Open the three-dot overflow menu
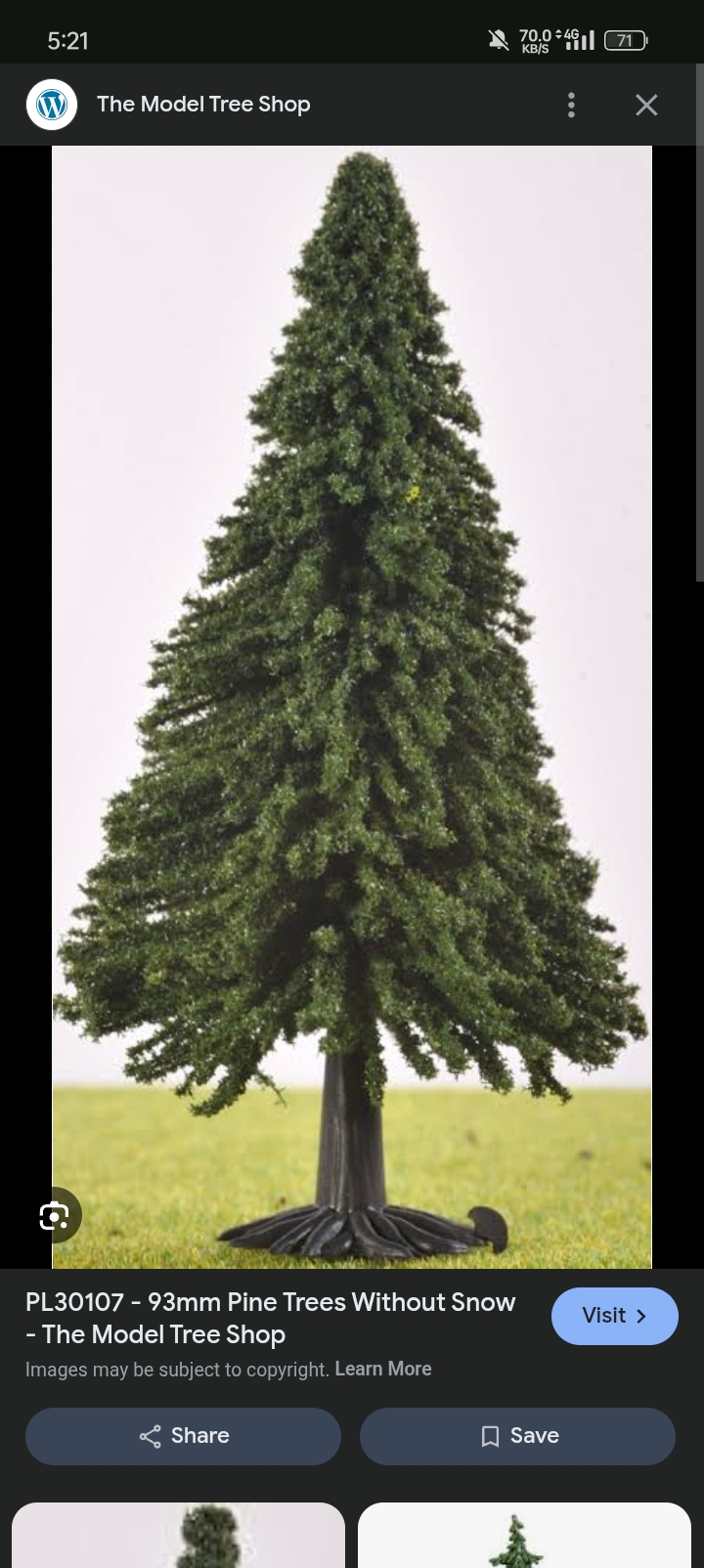704x1568 pixels. tap(571, 105)
